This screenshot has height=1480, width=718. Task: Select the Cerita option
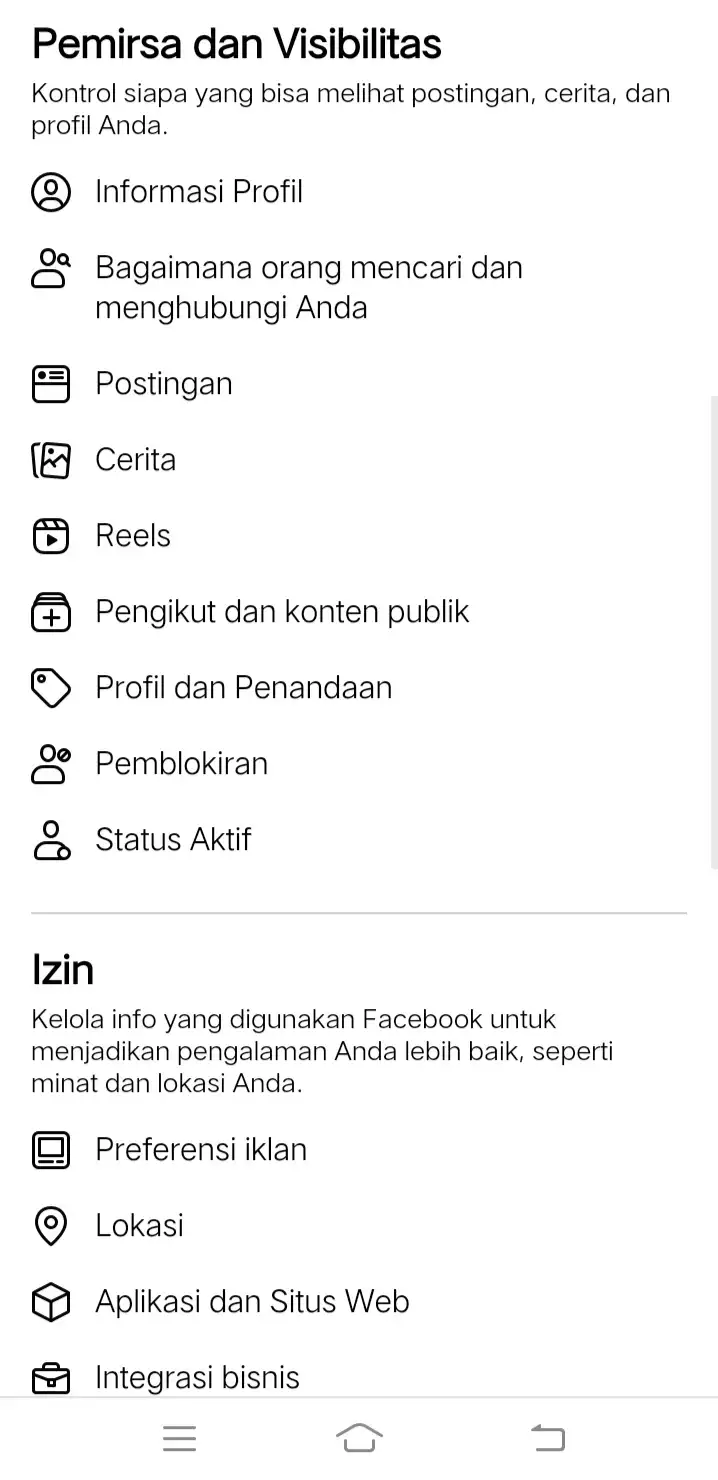pos(135,460)
